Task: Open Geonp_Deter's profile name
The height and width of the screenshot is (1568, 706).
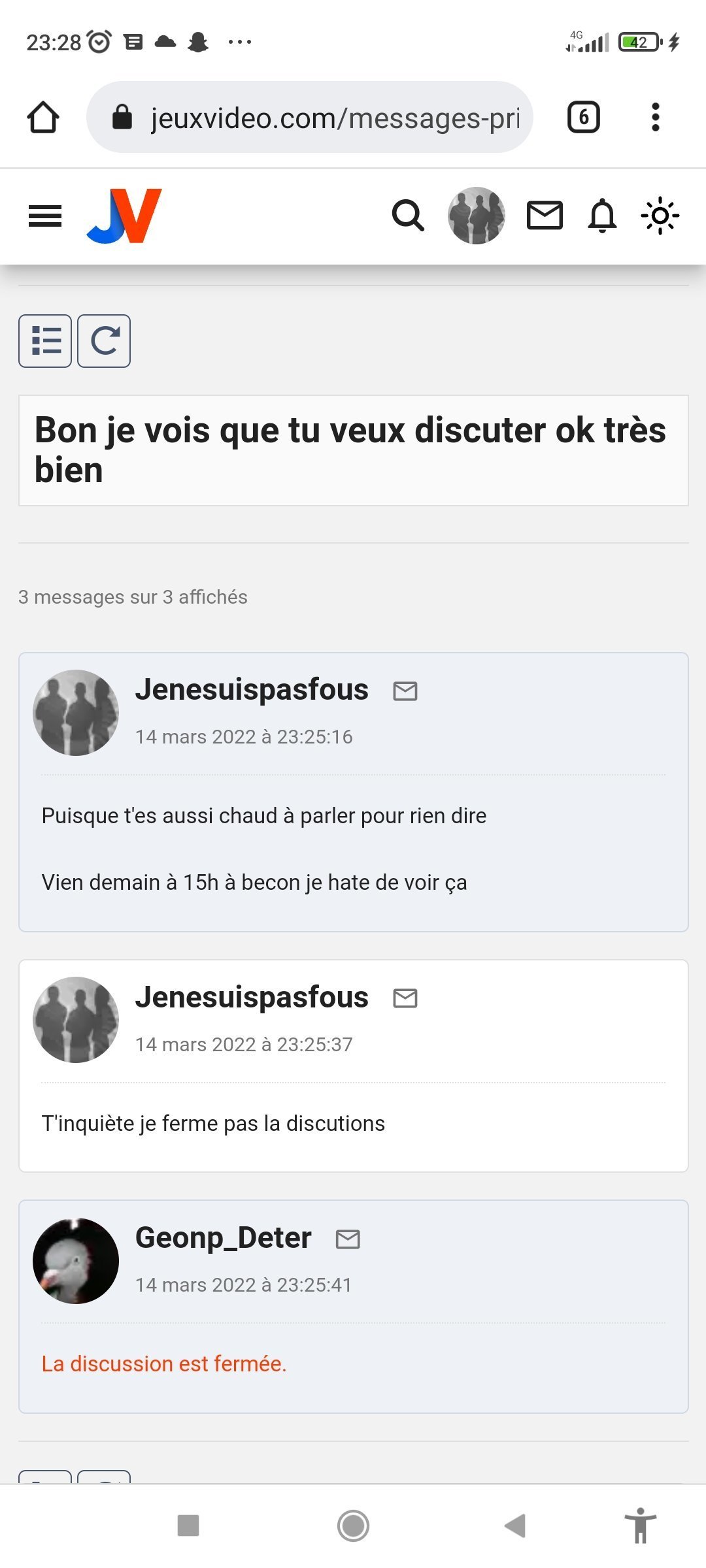Action: point(223,1238)
